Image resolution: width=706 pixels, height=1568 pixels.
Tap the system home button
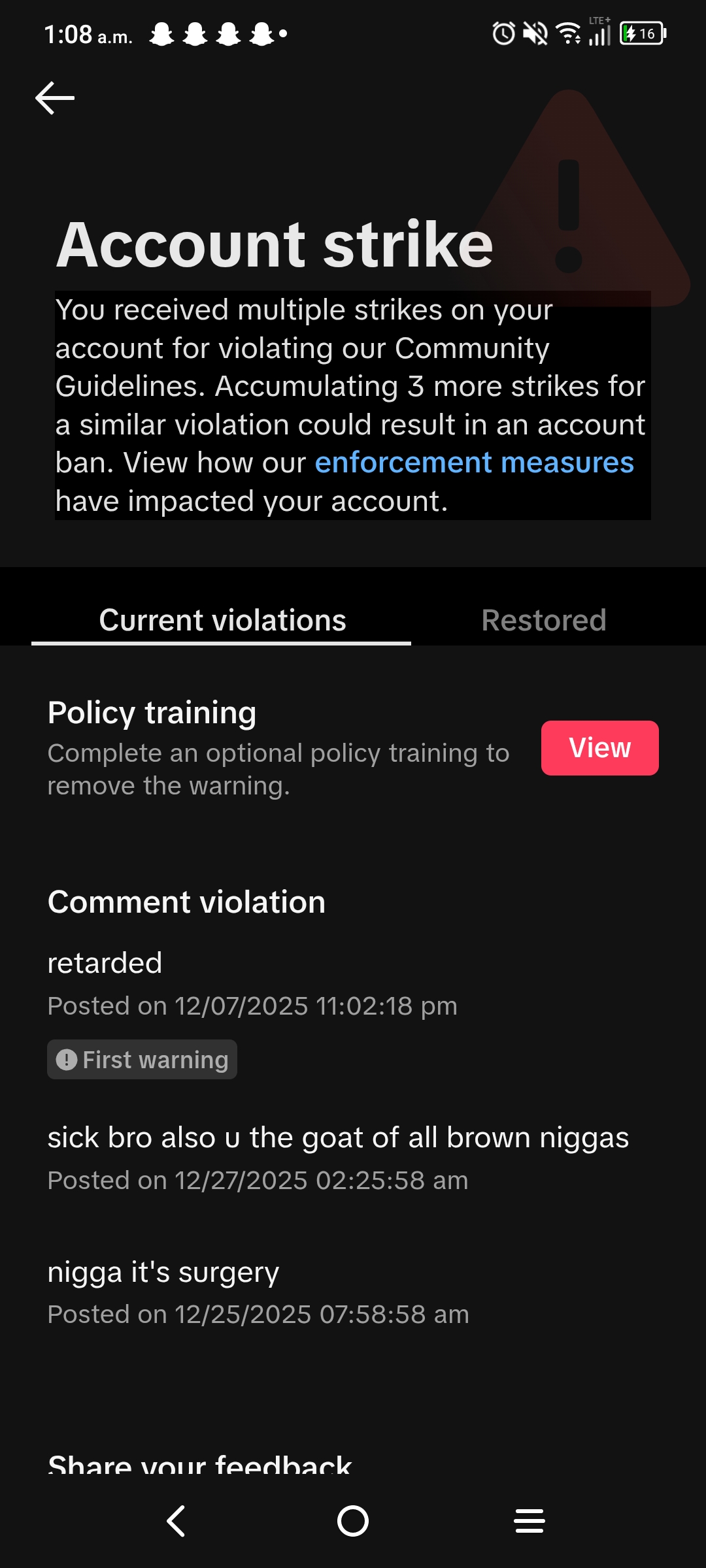tap(353, 1521)
